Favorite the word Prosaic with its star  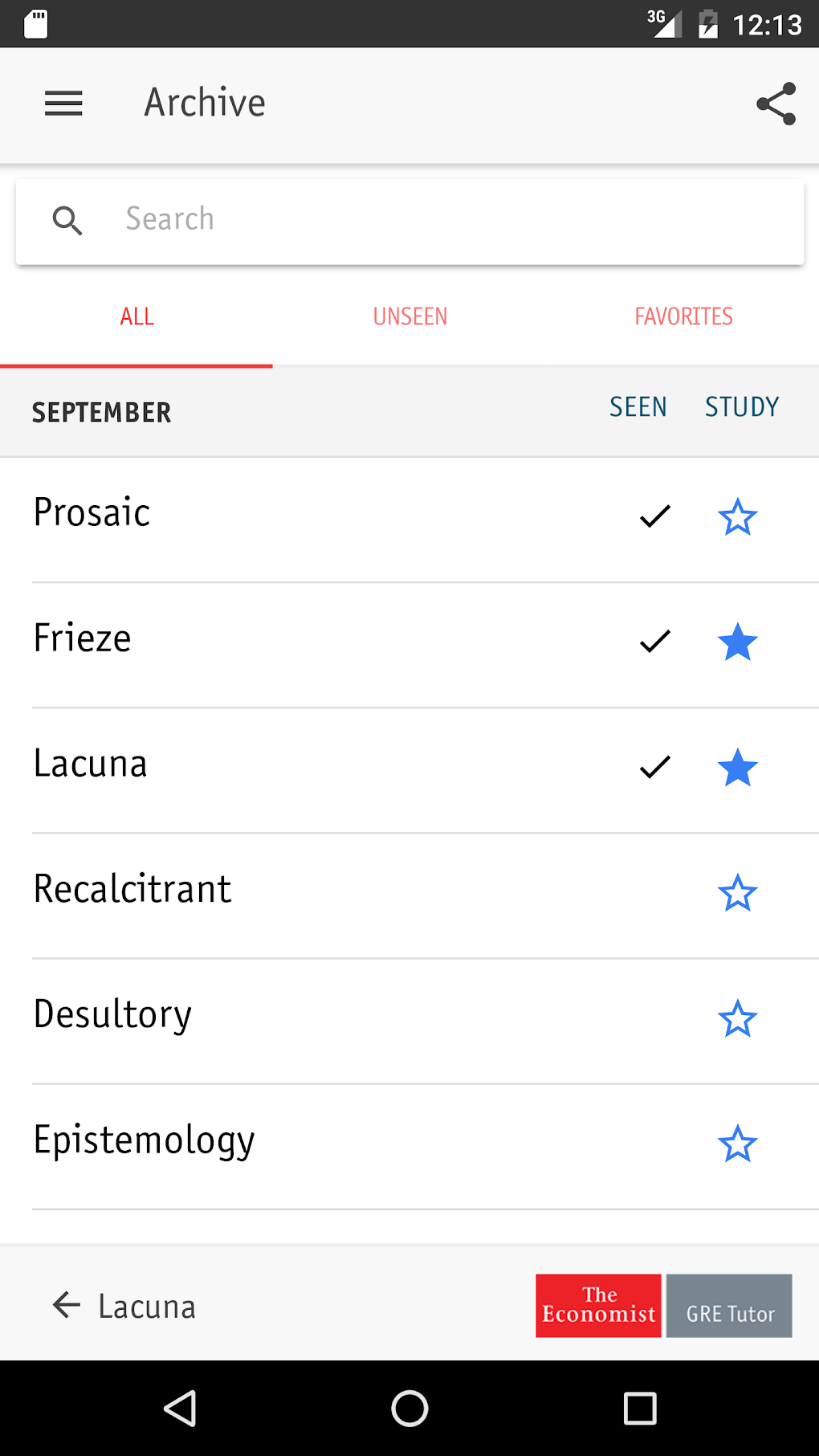(x=737, y=516)
